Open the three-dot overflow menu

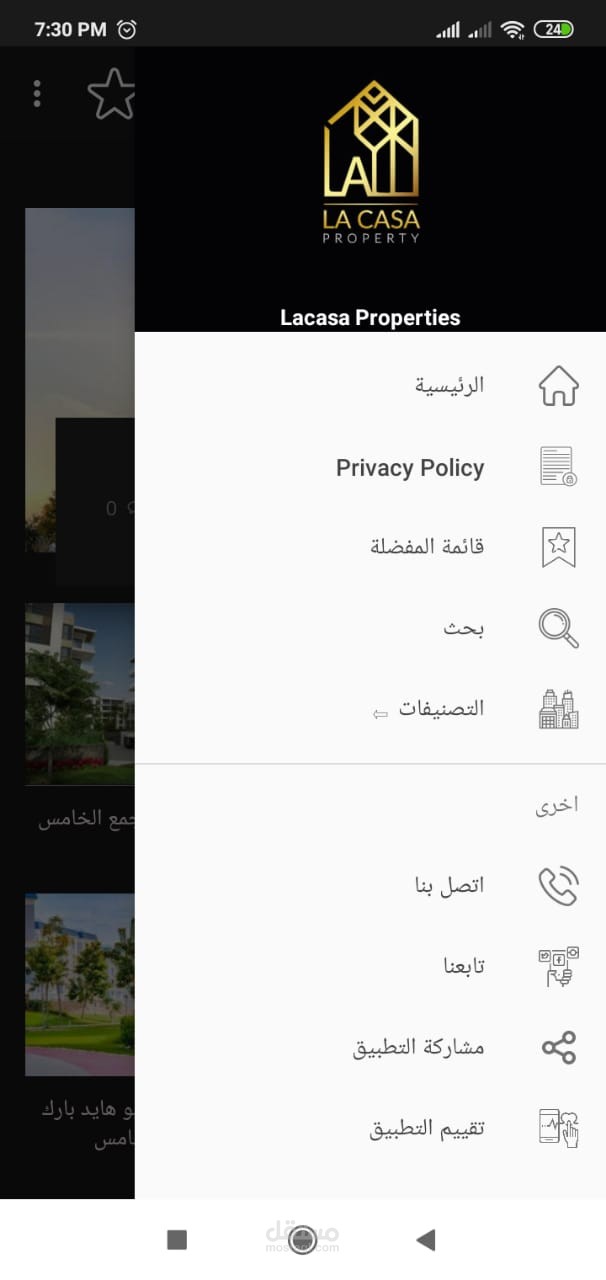pos(37,94)
